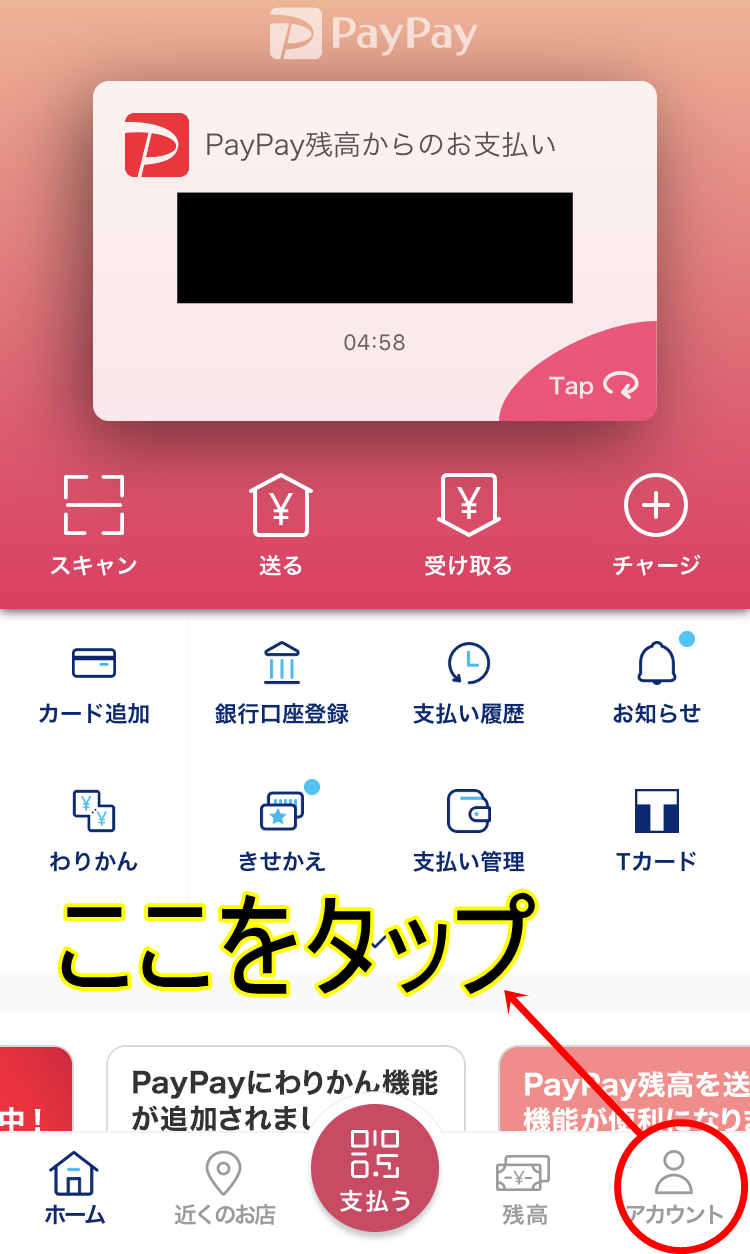Open the わりかん bill split feature
Screen dimensions: 750x1254
94,830
